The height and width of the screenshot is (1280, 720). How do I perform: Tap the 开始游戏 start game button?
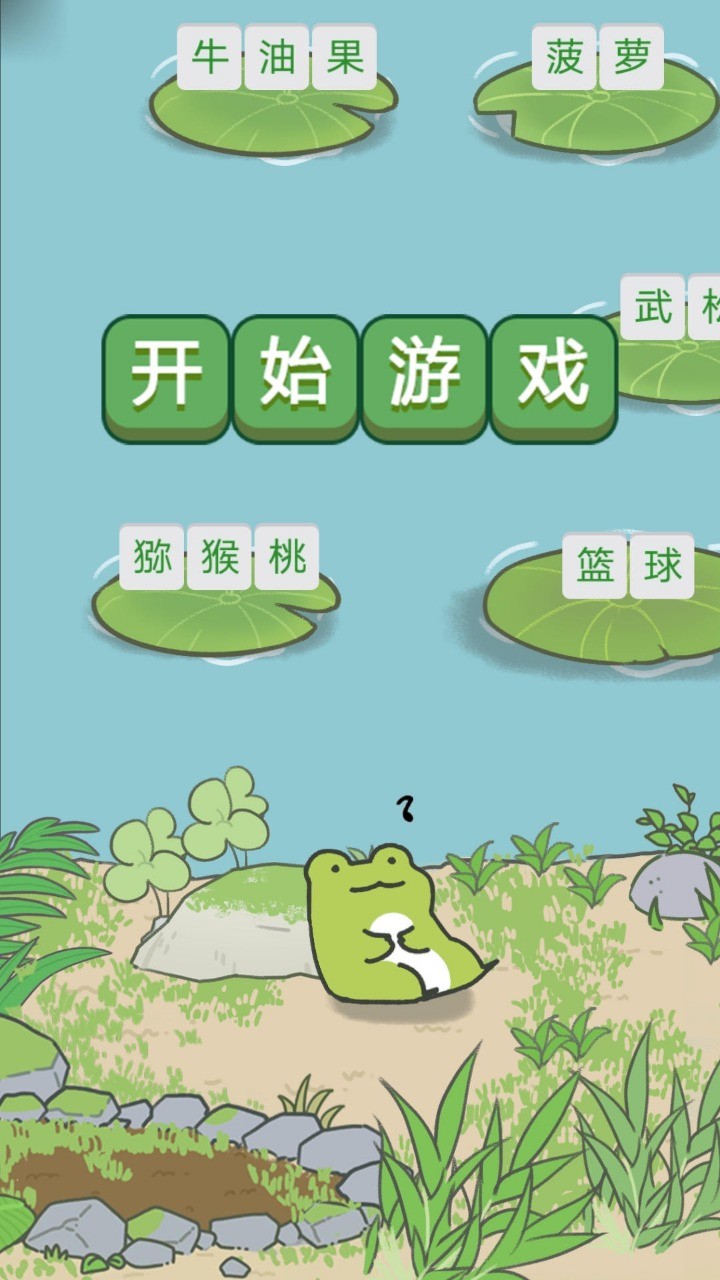click(x=360, y=378)
